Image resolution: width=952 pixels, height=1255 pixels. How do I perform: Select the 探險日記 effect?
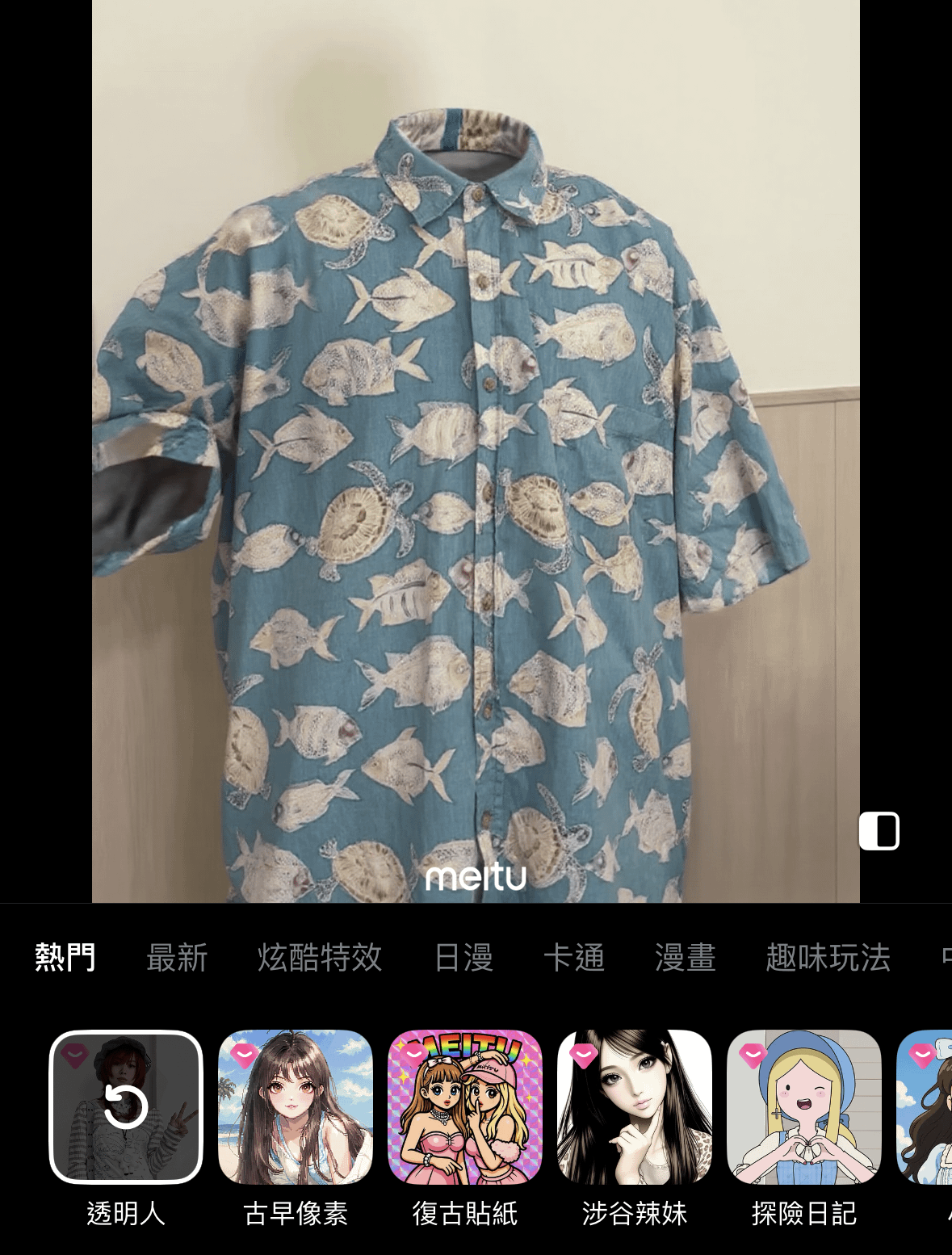[804, 1107]
